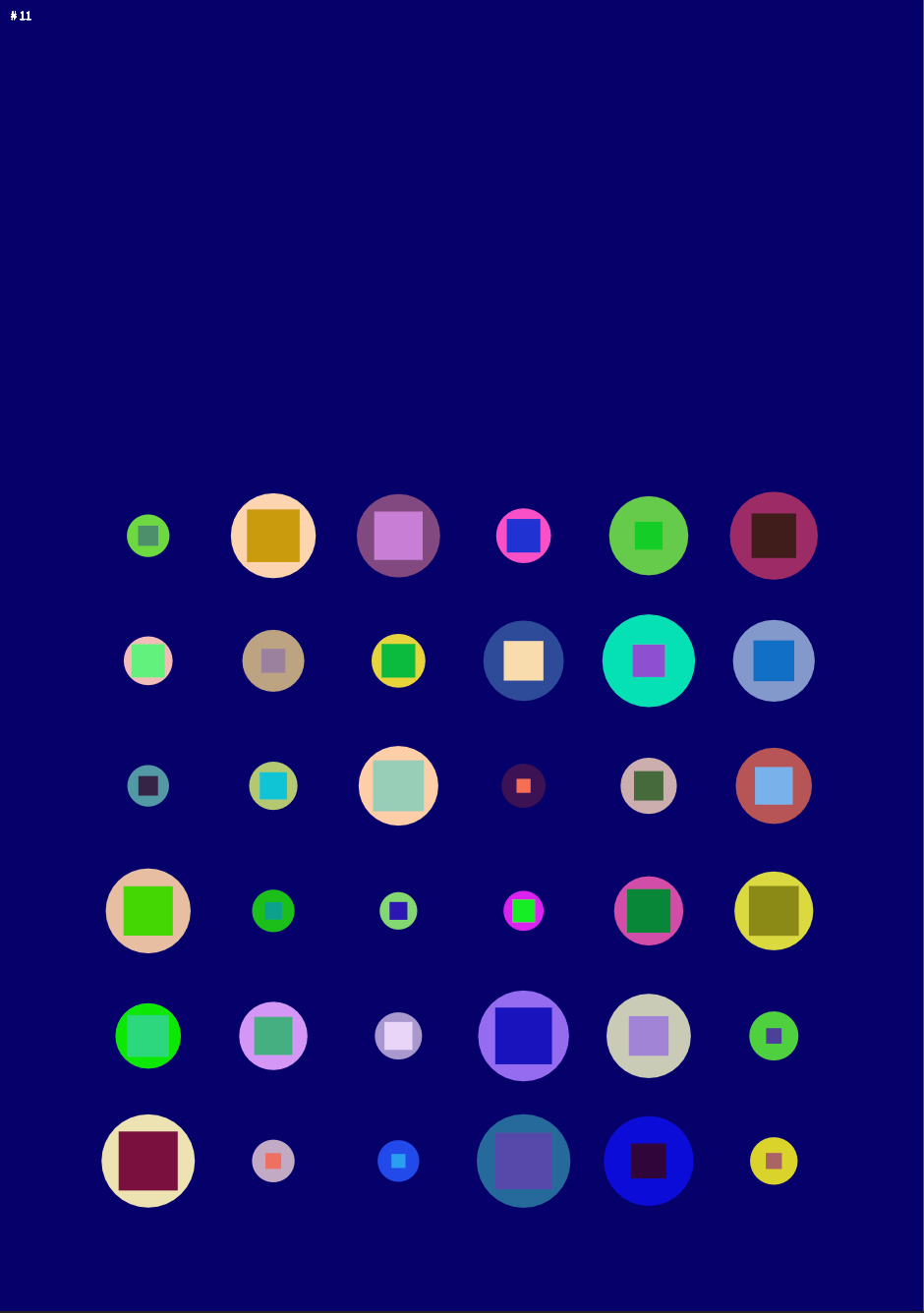Tap the cream circle with maroon square
924x1313 pixels.
[148, 1161]
